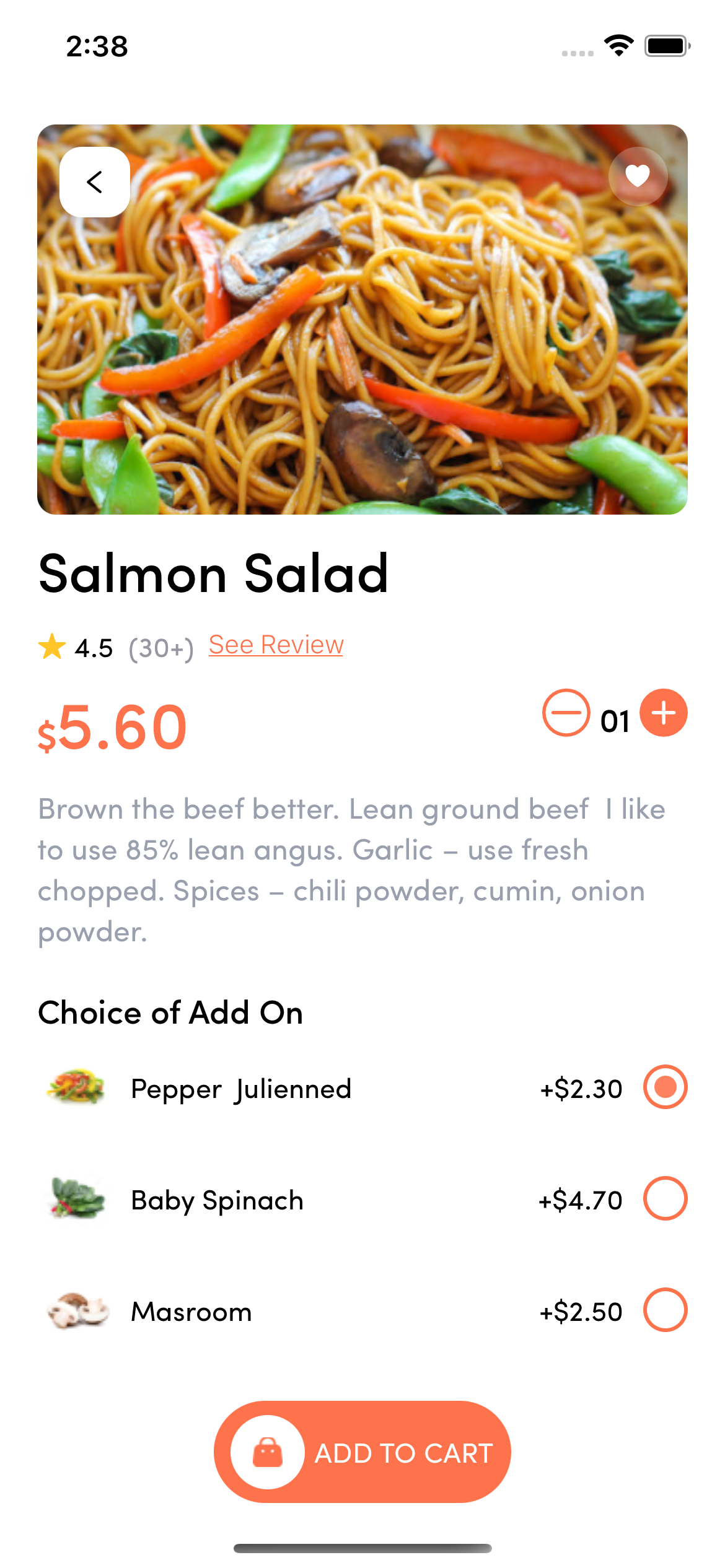Pick the Masroom add-on

[665, 1310]
